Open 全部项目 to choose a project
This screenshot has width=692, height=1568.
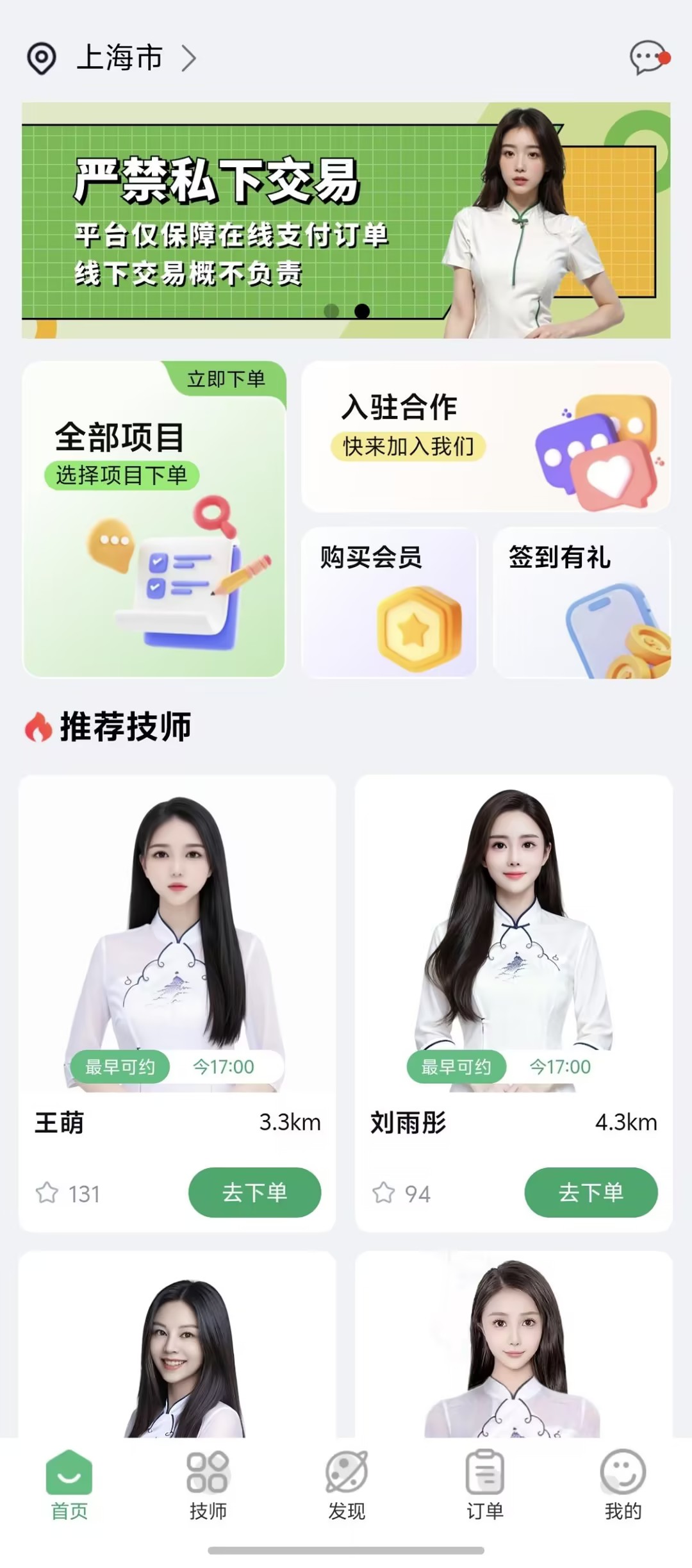154,519
